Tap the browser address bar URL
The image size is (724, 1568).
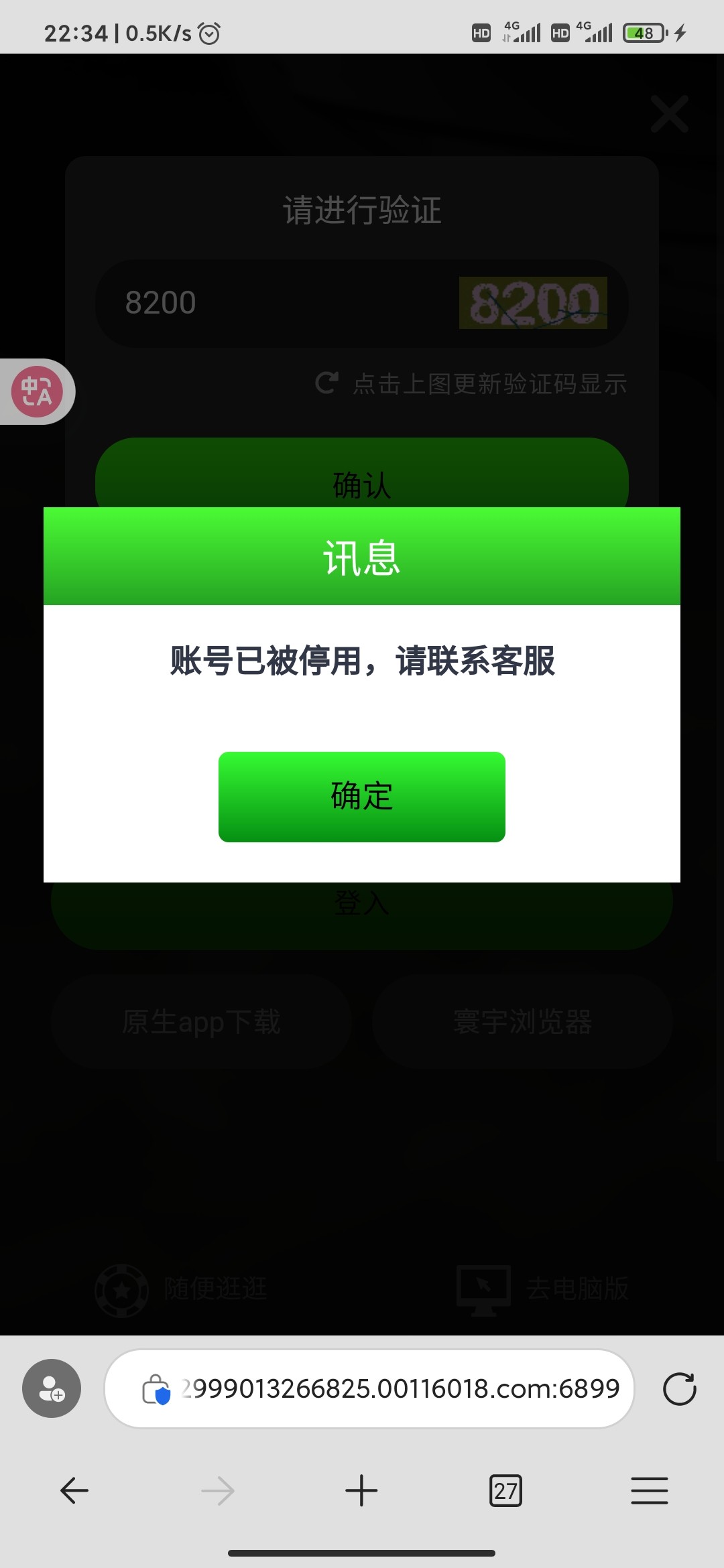tap(400, 1388)
